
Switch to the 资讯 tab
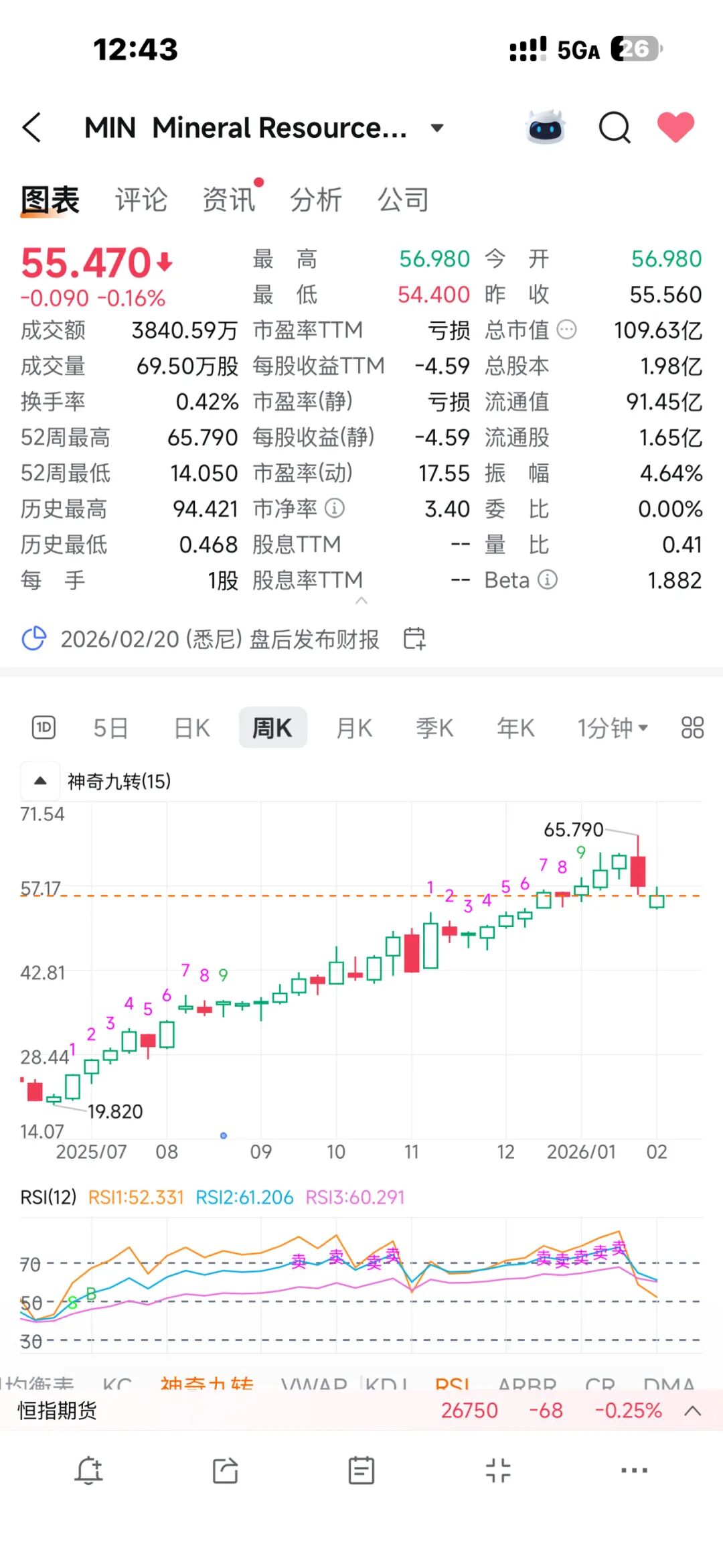pyautogui.click(x=229, y=200)
